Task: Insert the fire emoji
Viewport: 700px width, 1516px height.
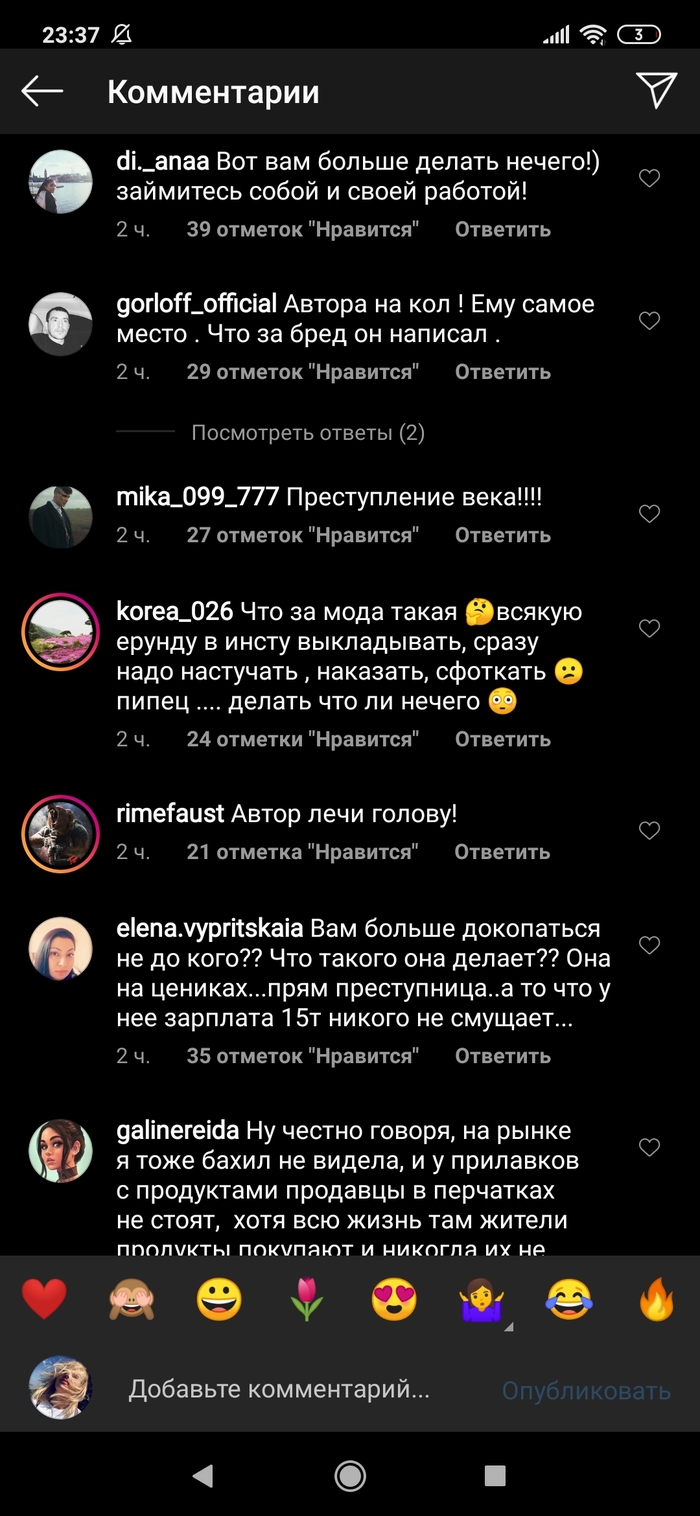Action: pyautogui.click(x=657, y=1300)
